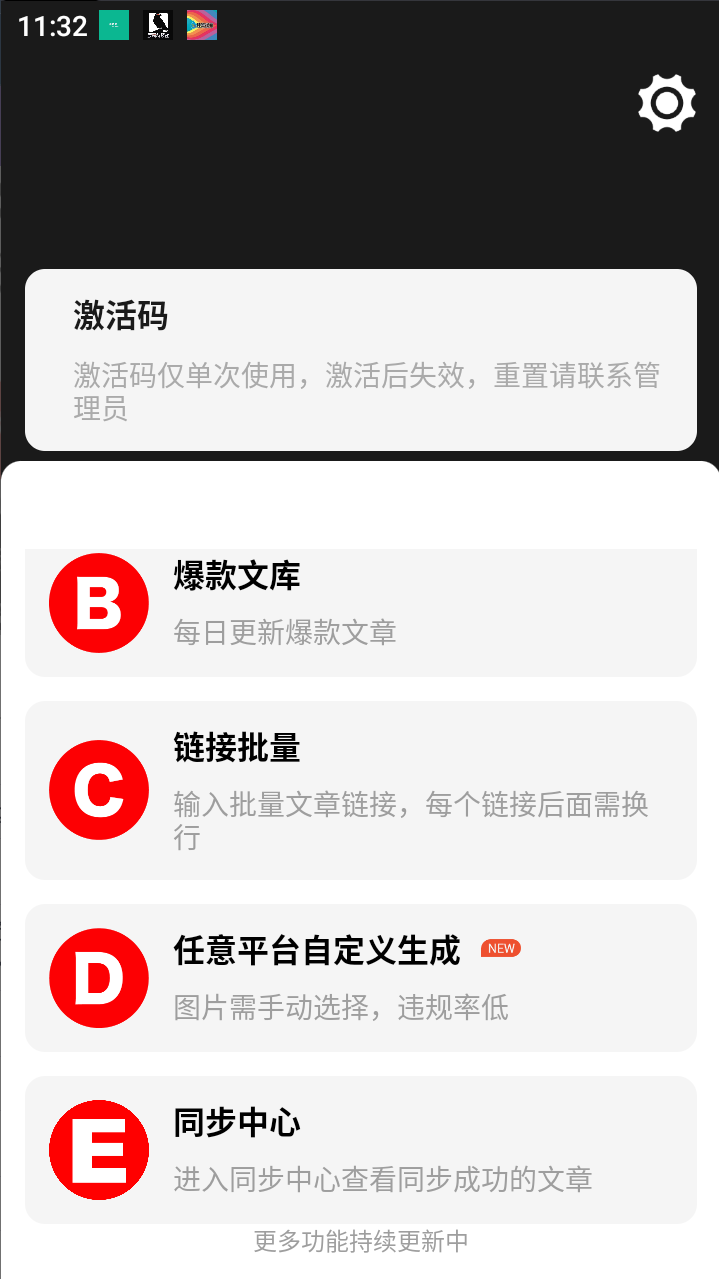Open 爆款文库 daily hot articles

pyautogui.click(x=360, y=610)
